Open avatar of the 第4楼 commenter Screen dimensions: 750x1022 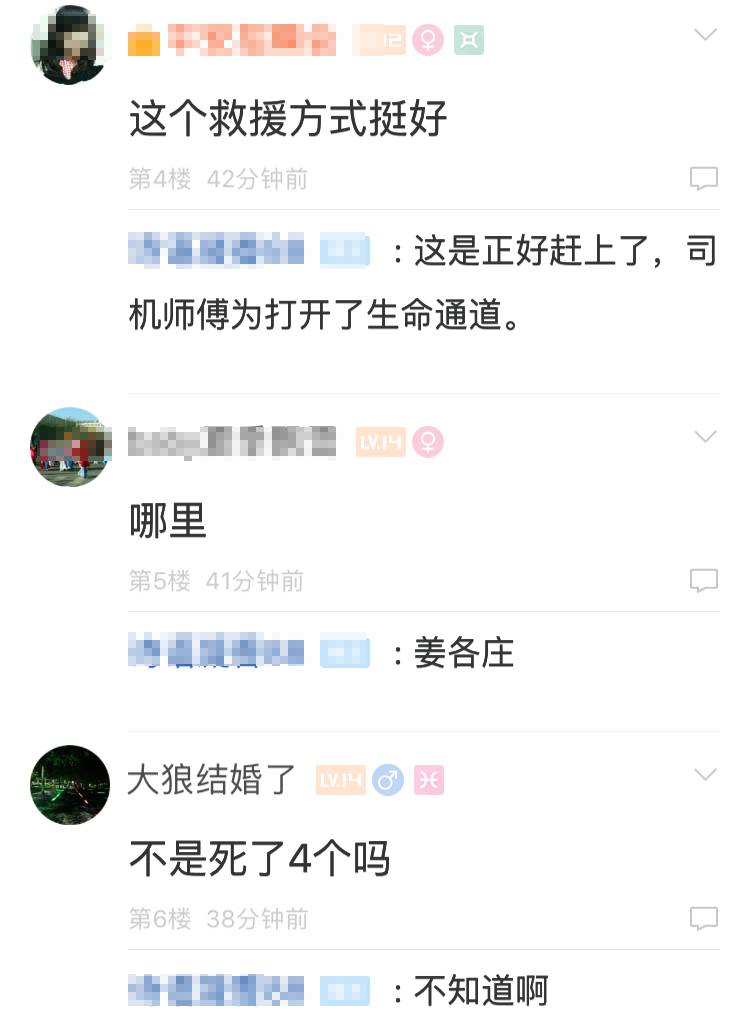click(x=69, y=44)
